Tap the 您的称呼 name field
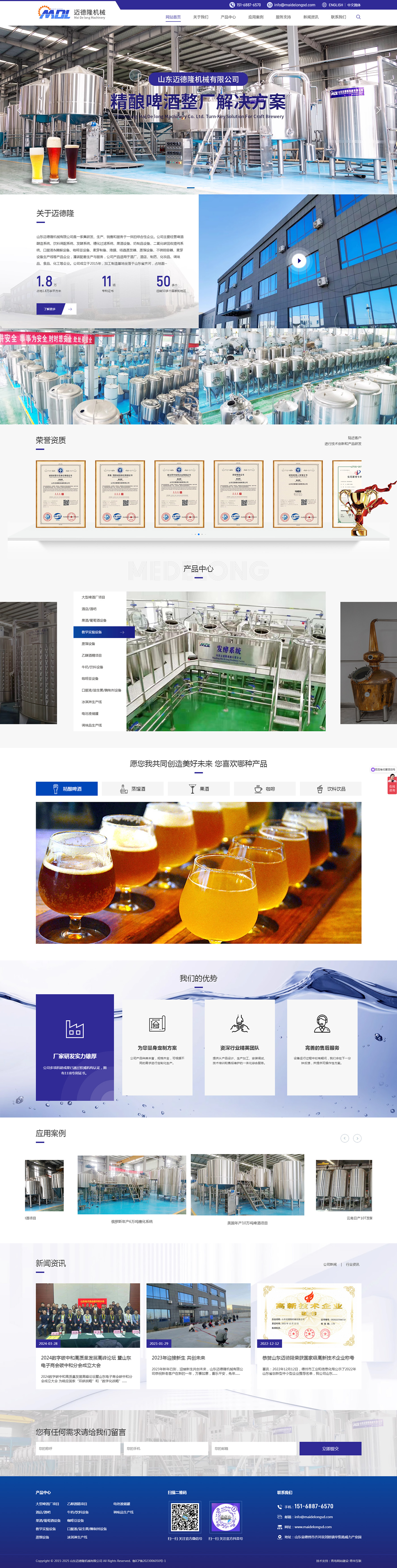Image resolution: width=397 pixels, height=1568 pixels. [x=78, y=1449]
